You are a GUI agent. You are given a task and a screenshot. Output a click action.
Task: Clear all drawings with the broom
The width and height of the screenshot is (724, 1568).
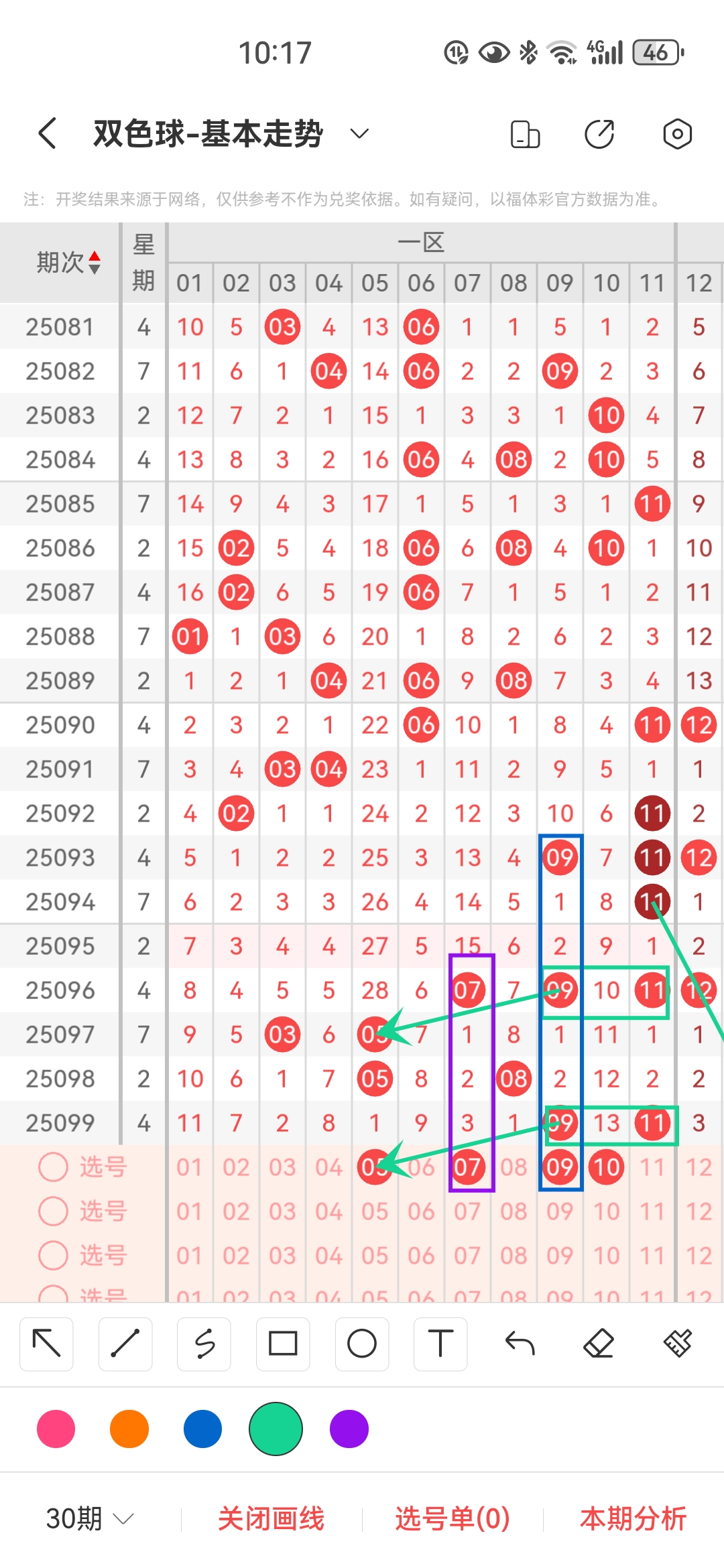coord(678,1344)
